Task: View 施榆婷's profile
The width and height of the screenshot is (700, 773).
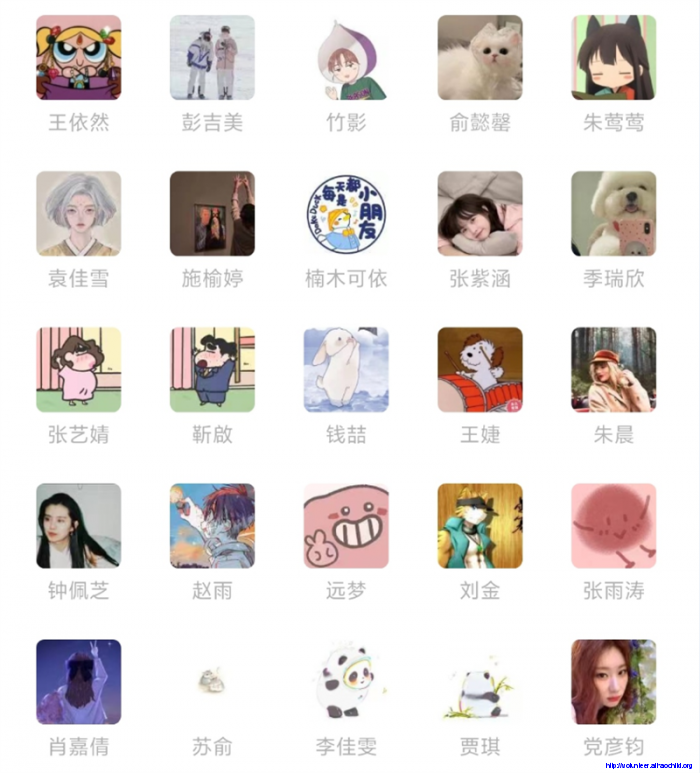Action: (x=212, y=214)
